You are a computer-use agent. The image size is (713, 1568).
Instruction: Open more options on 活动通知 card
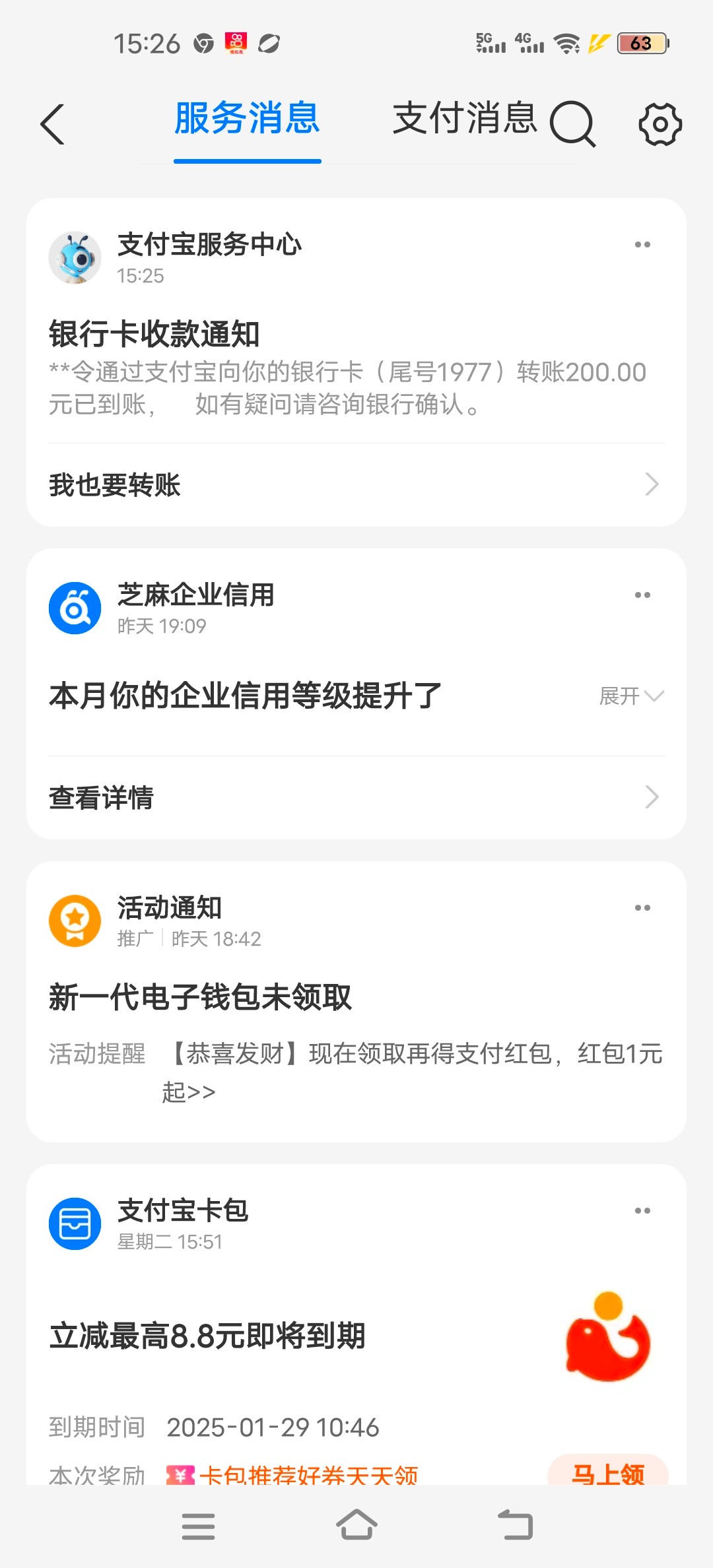tap(642, 908)
